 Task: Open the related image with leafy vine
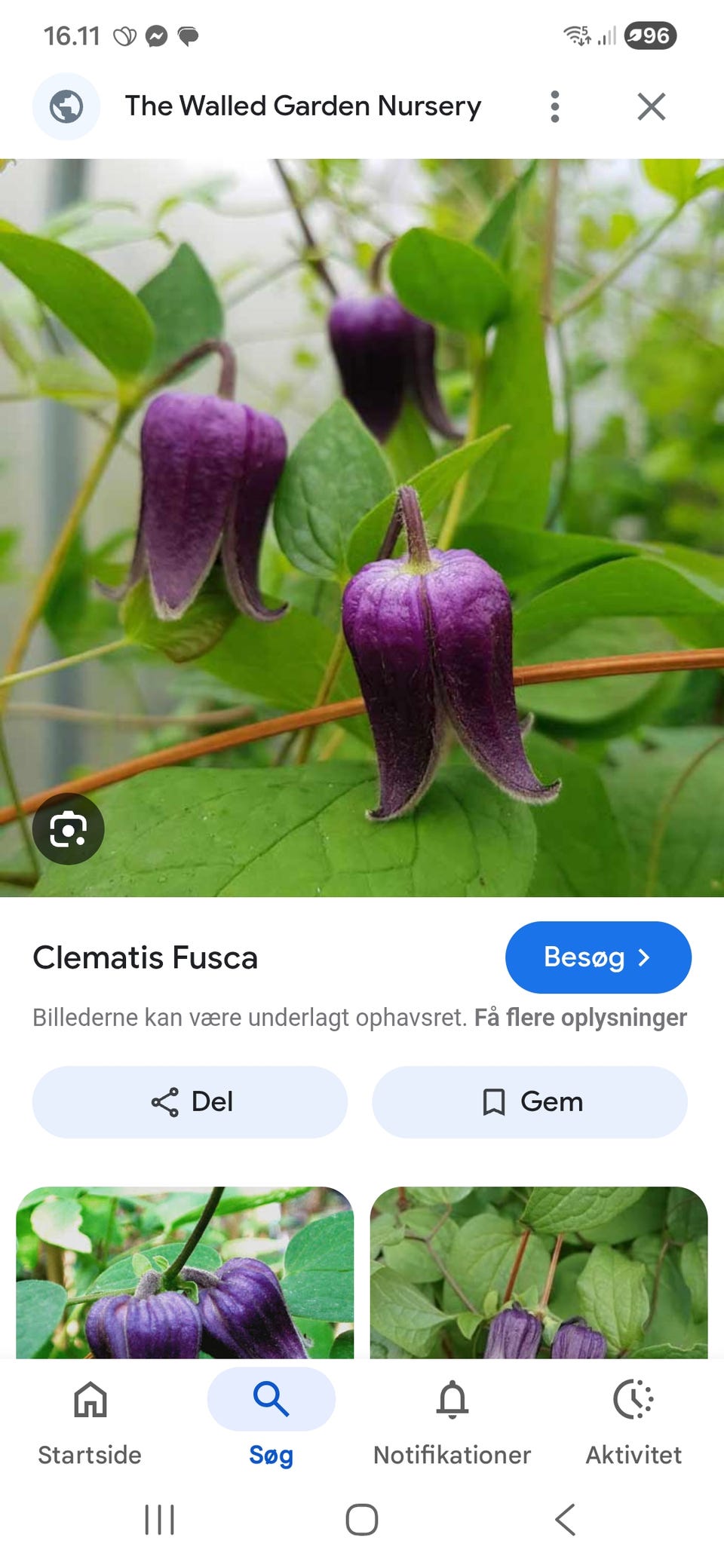(538, 1272)
